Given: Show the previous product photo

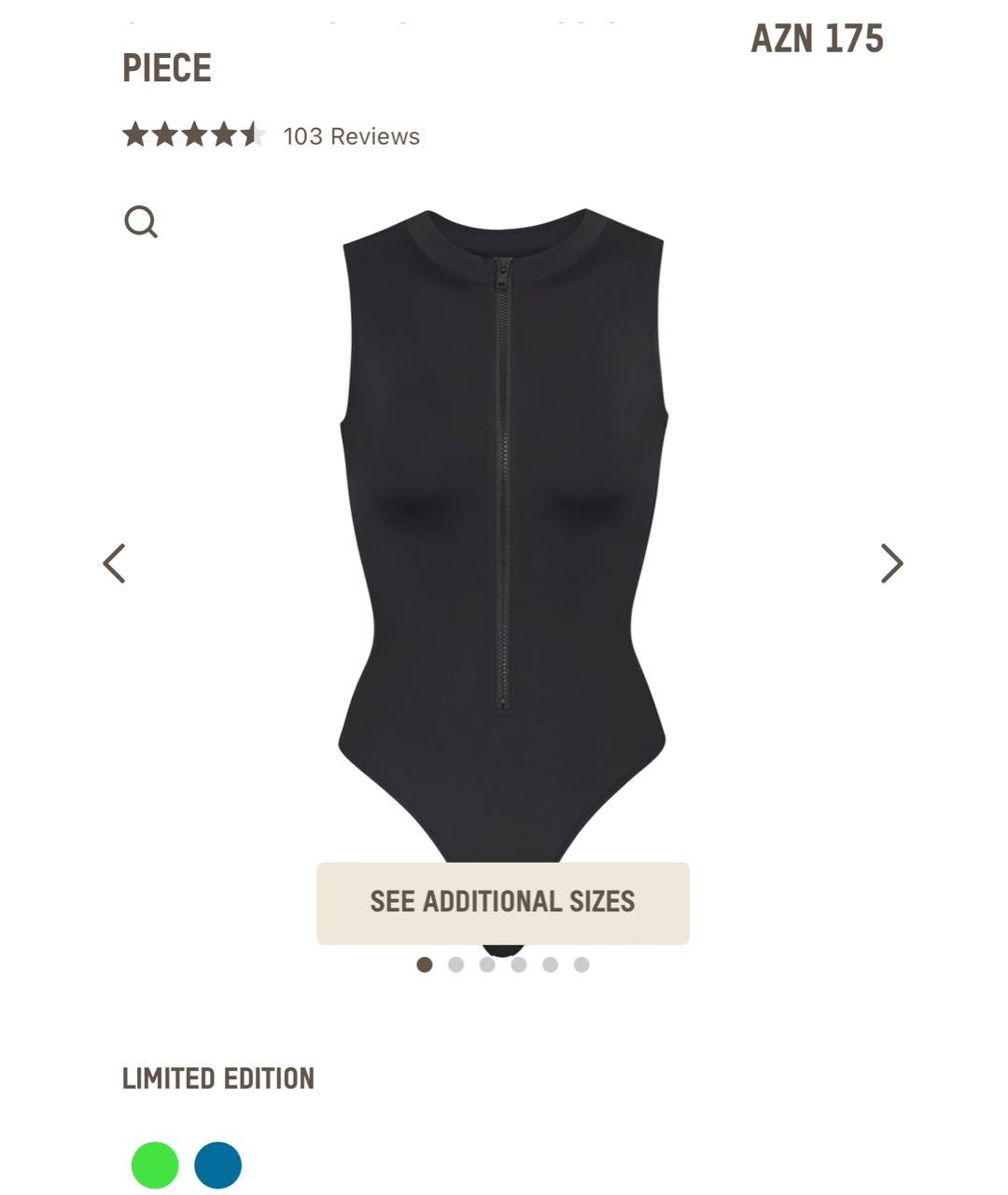Looking at the screenshot, I should 114,563.
